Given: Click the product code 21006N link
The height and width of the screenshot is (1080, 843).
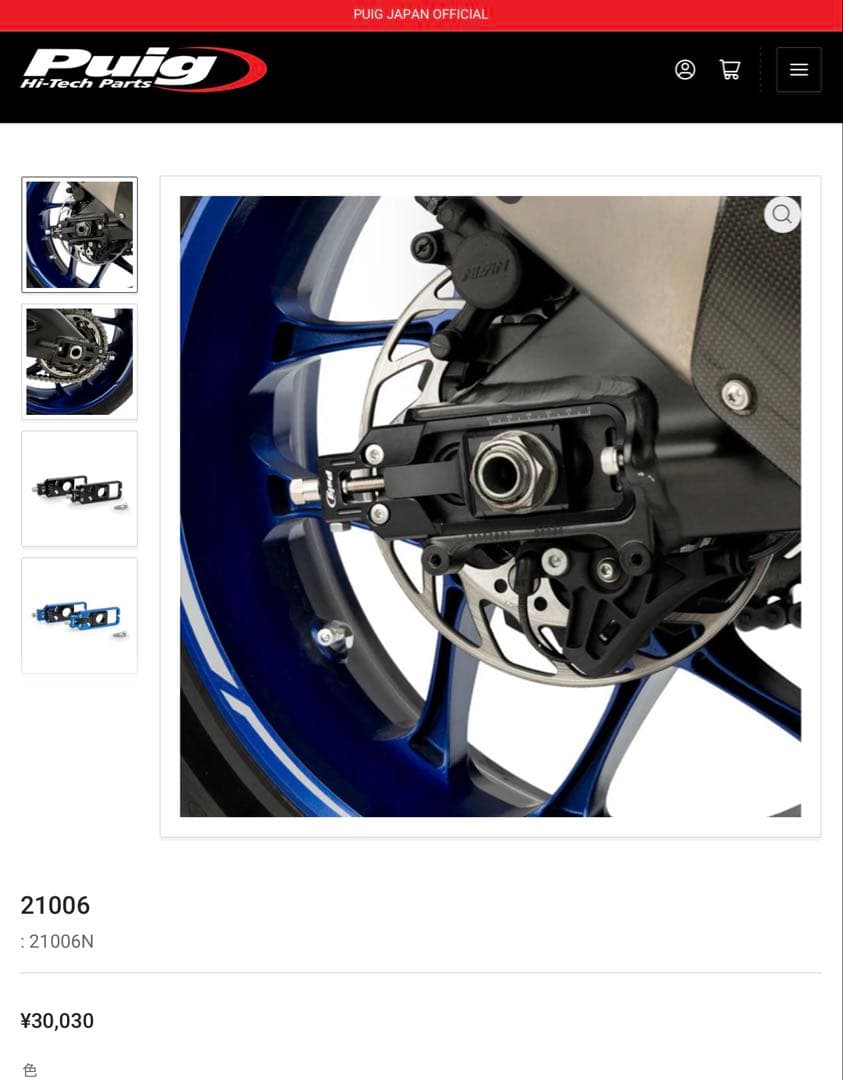Looking at the screenshot, I should pos(57,940).
